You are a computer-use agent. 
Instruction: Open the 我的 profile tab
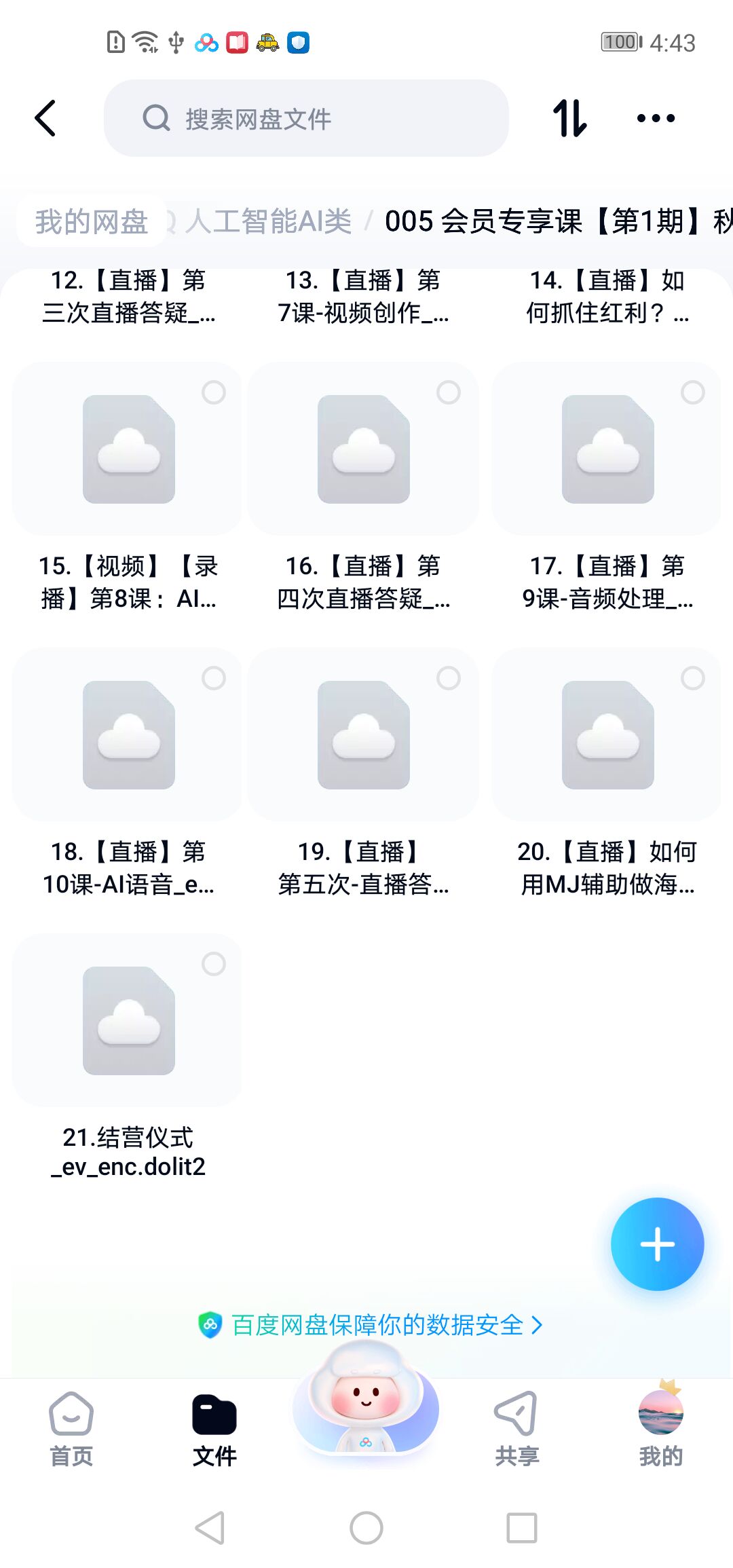click(660, 1429)
